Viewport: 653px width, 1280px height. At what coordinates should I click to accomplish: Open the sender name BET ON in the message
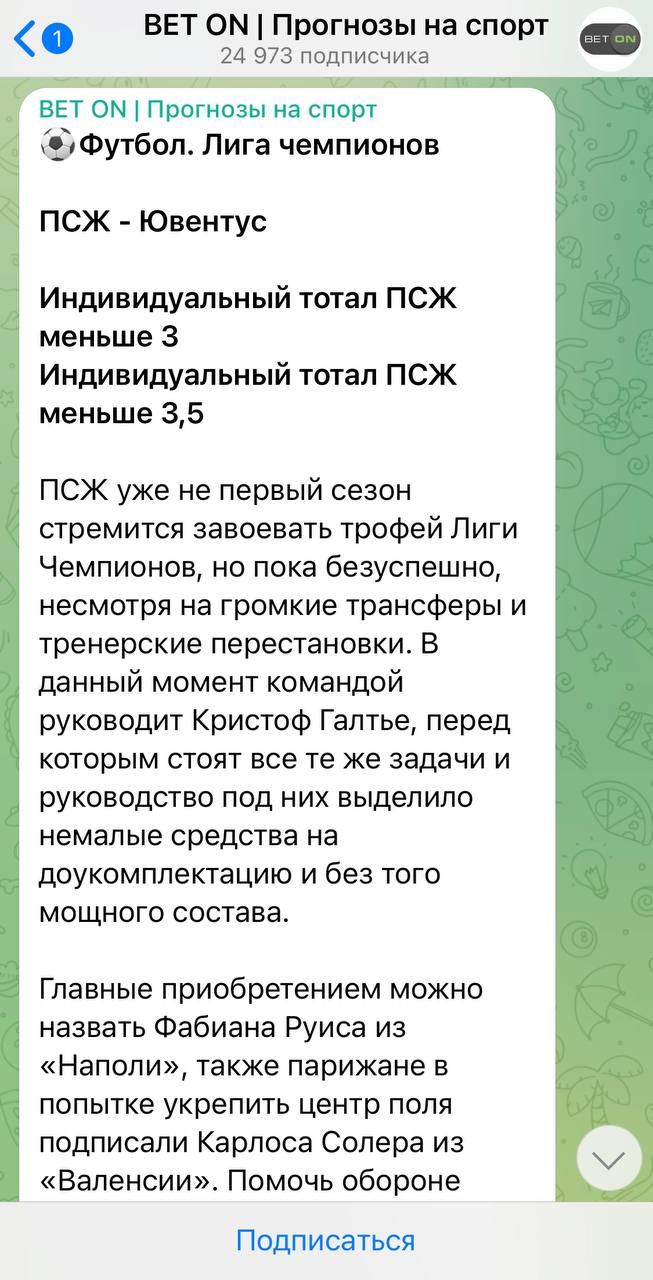pyautogui.click(x=208, y=109)
